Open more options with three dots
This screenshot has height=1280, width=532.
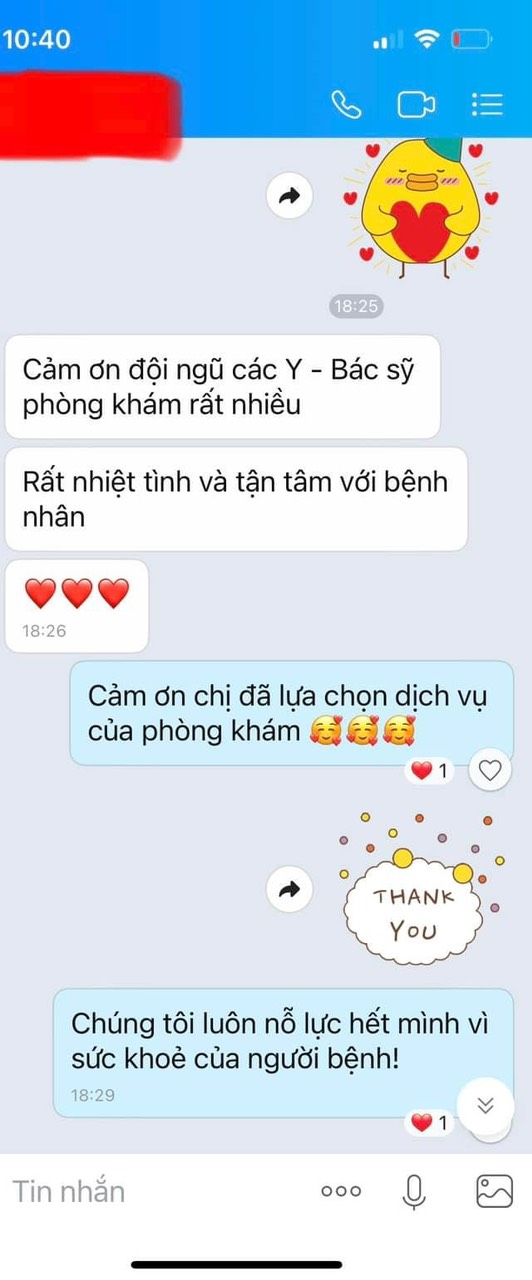coord(340,1192)
